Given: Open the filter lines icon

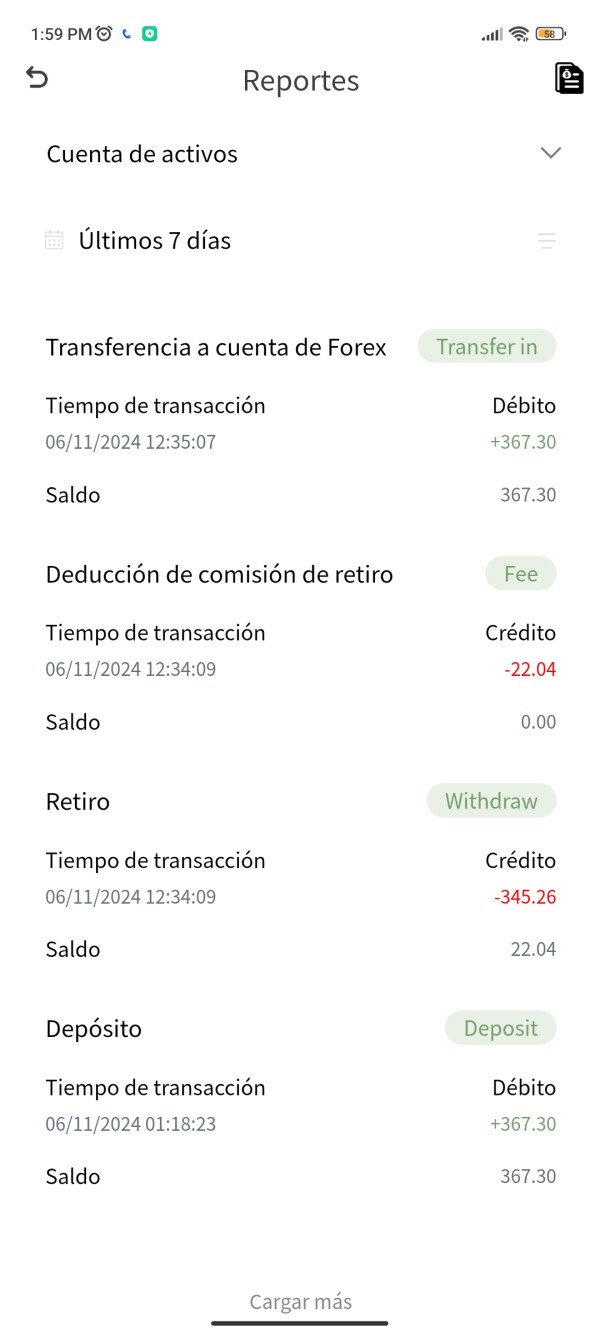Looking at the screenshot, I should pyautogui.click(x=546, y=241).
